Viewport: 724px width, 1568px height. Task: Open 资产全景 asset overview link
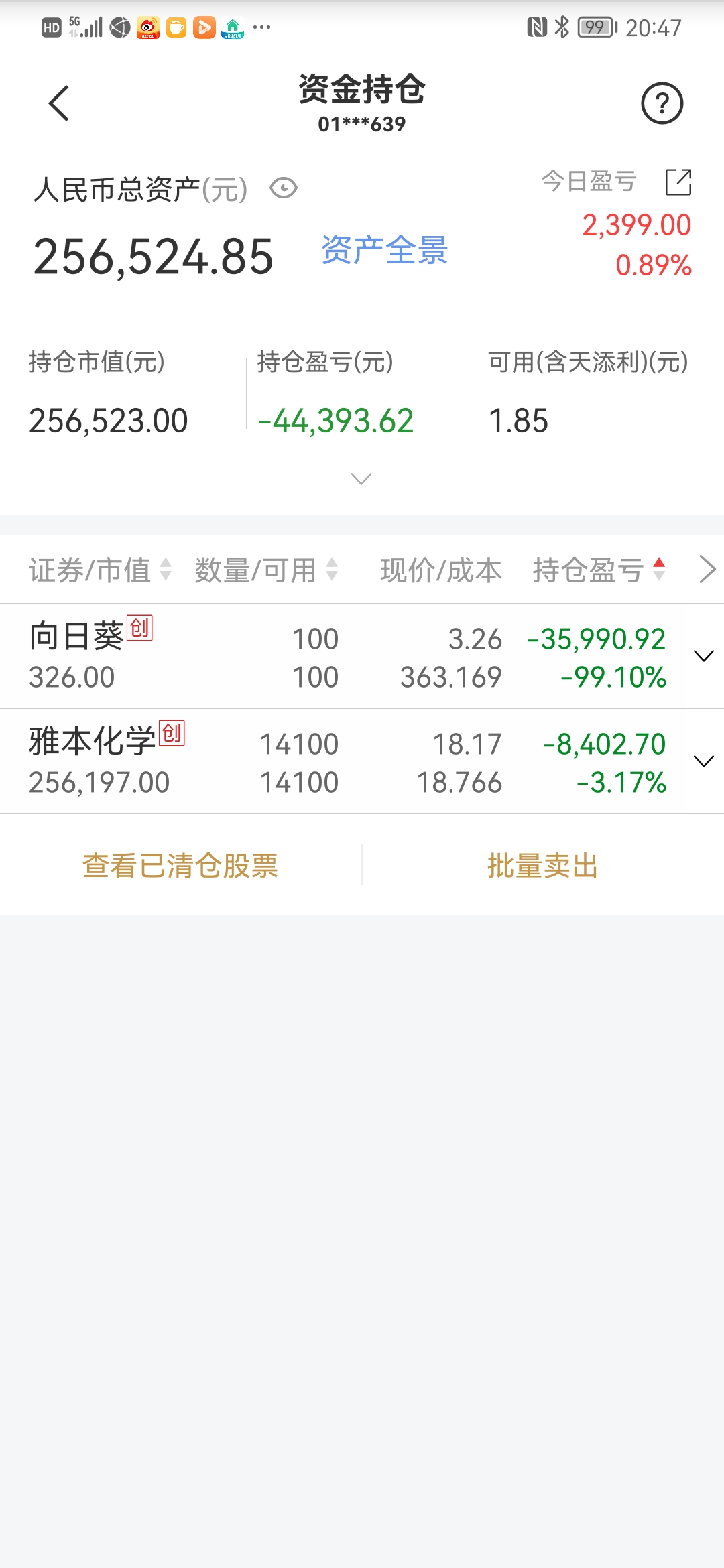pyautogui.click(x=384, y=250)
